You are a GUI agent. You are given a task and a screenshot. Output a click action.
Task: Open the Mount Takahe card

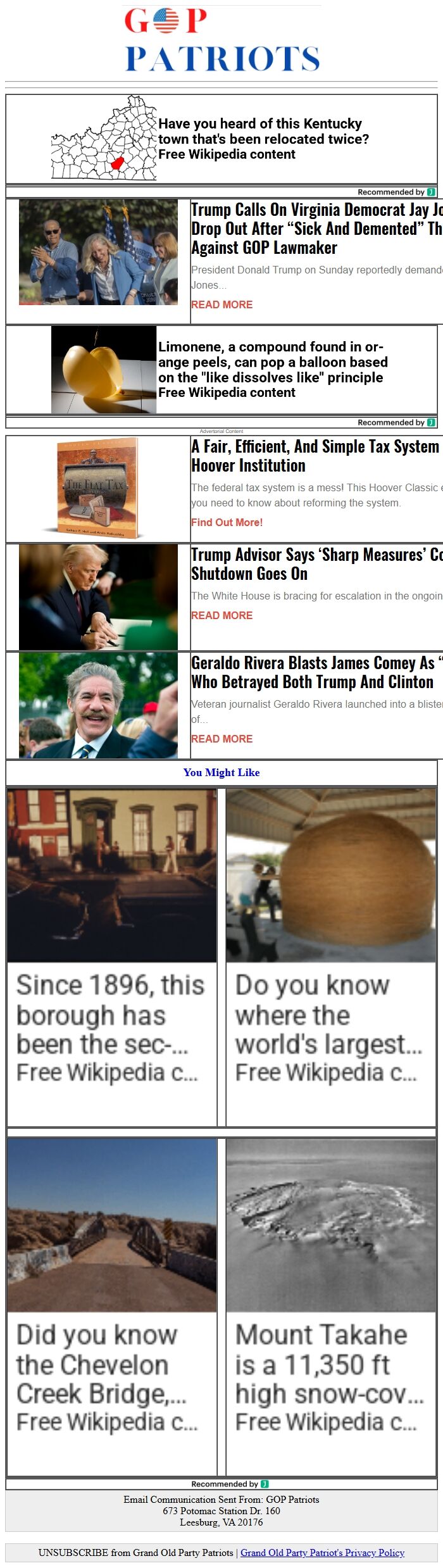click(x=331, y=1307)
